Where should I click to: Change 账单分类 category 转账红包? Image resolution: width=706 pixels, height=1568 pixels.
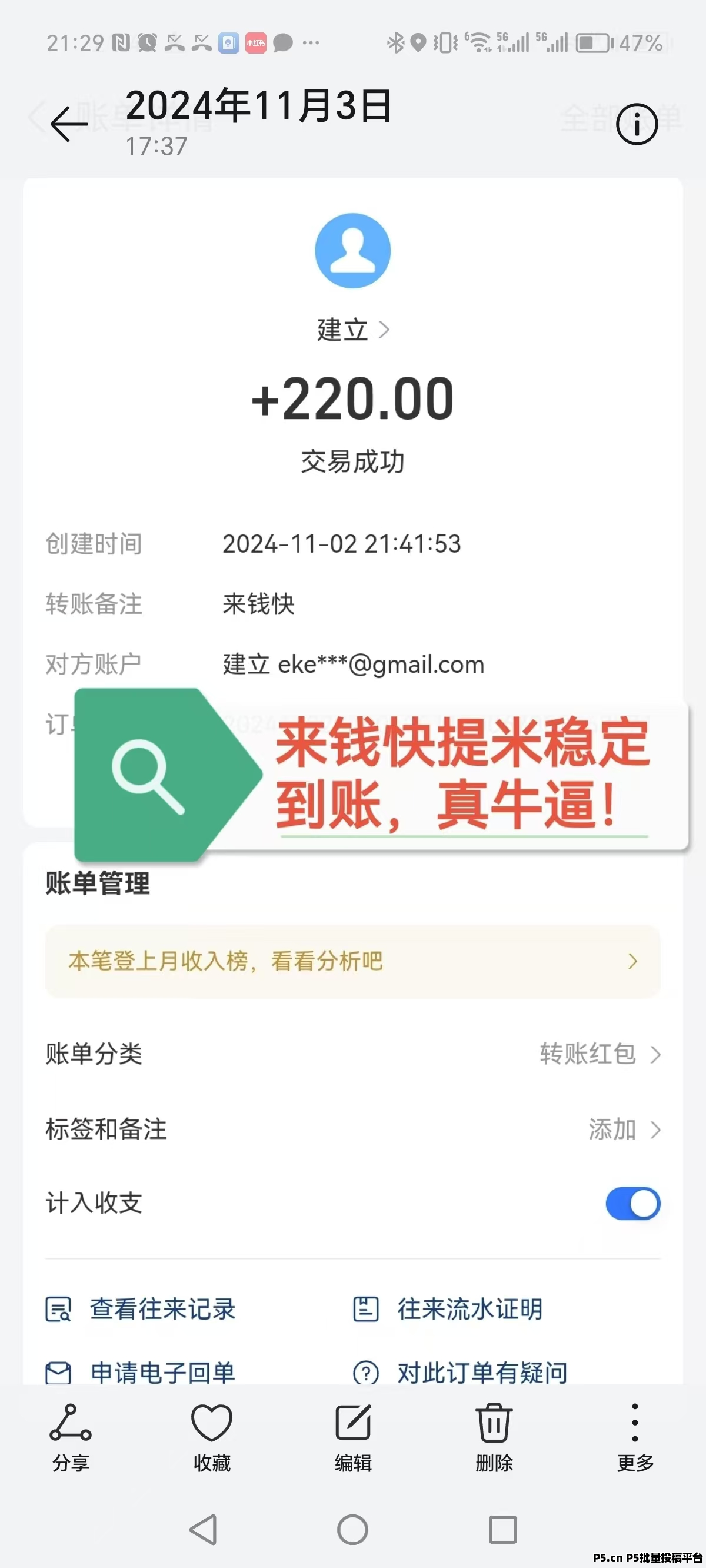point(353,1054)
